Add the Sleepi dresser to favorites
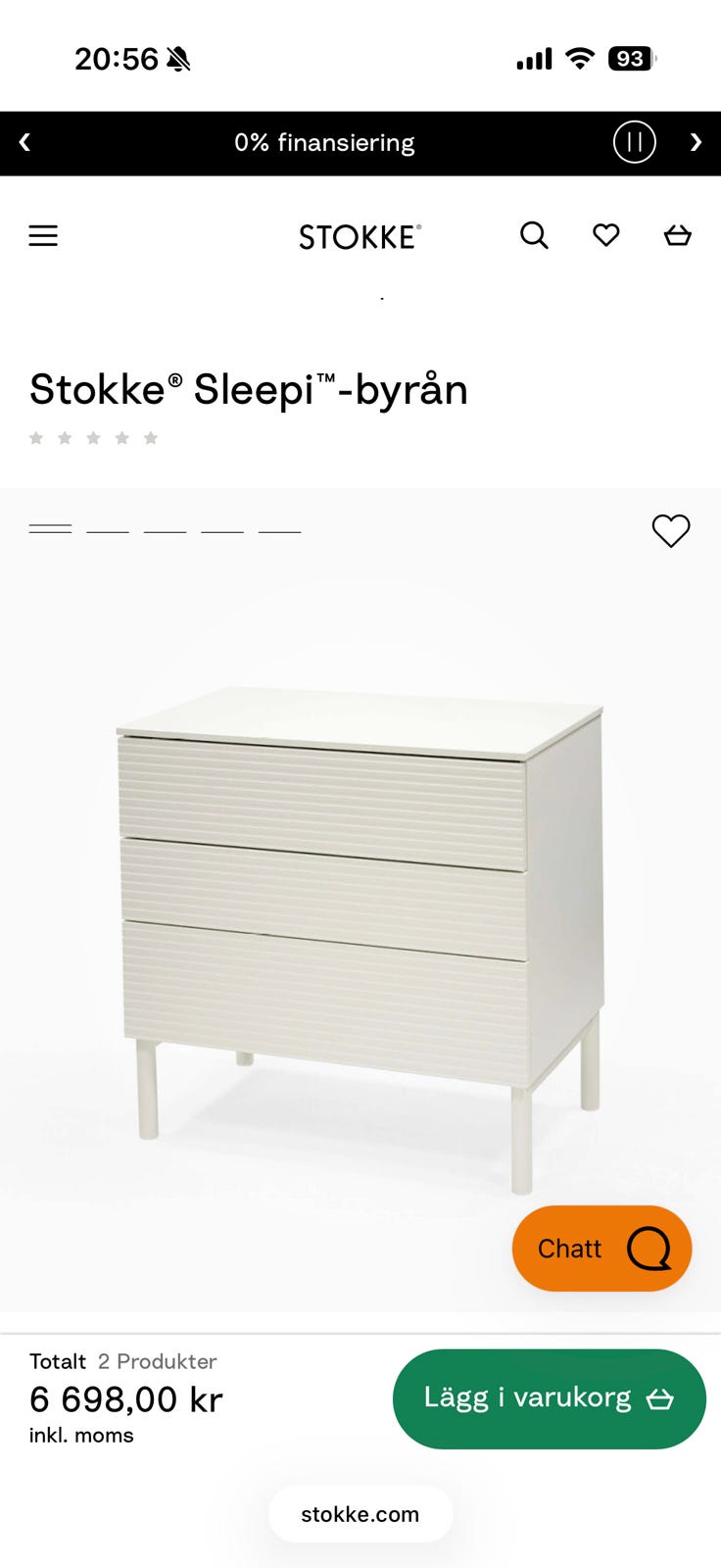 tap(671, 530)
